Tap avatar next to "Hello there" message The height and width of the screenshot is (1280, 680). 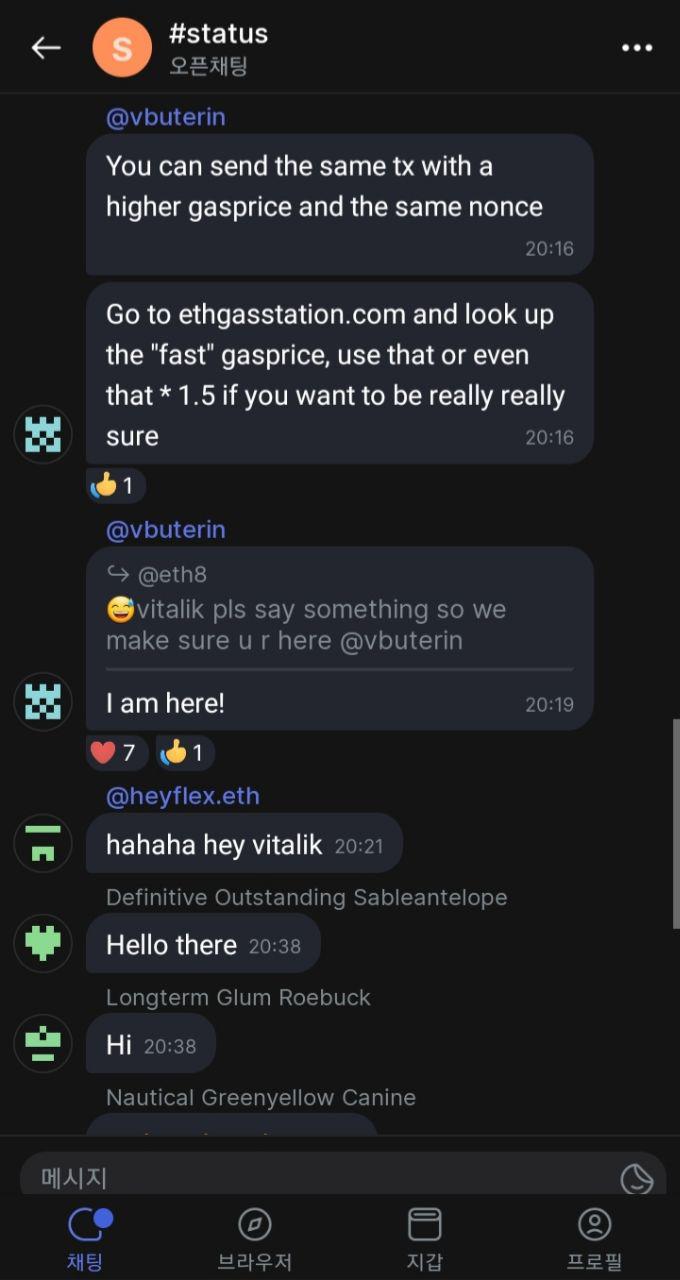coord(43,943)
